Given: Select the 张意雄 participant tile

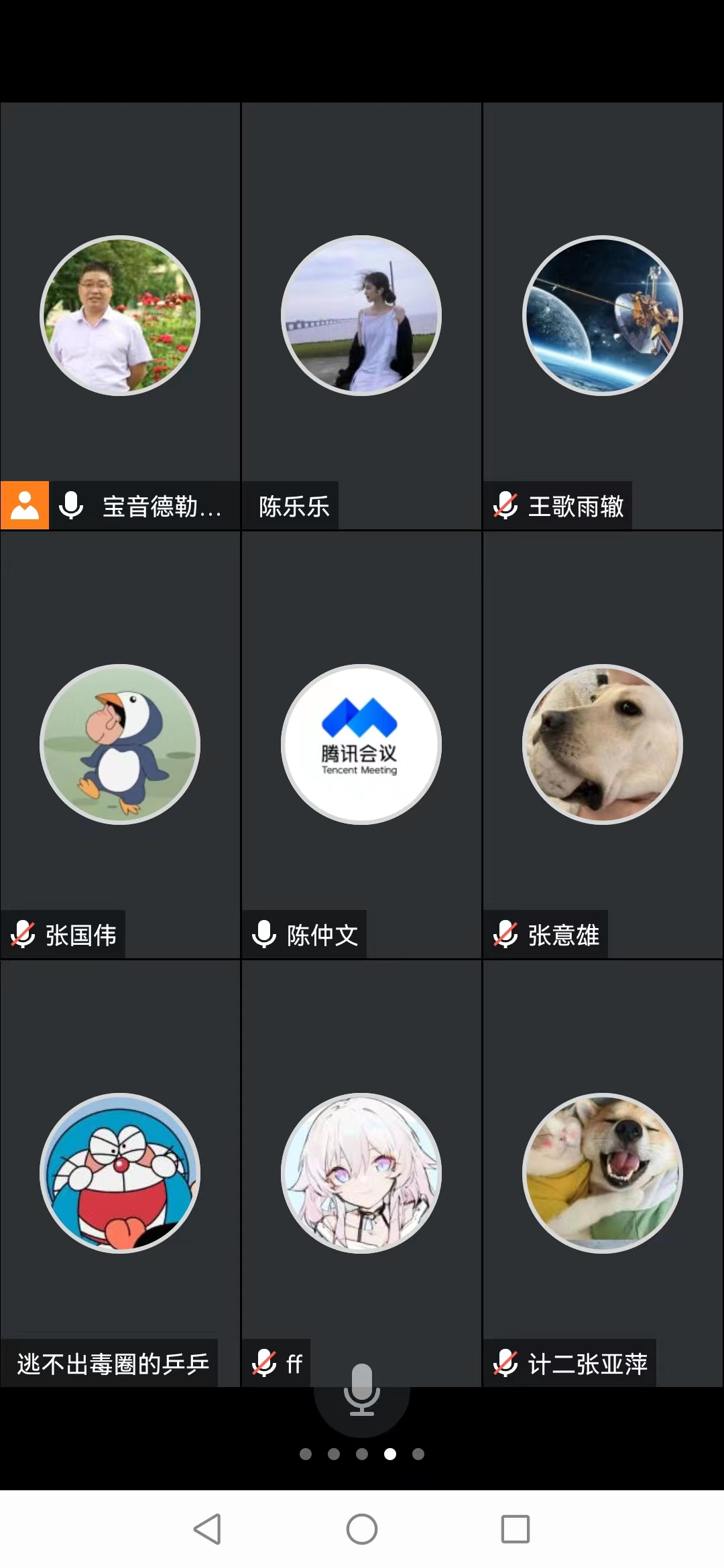Looking at the screenshot, I should click(603, 744).
